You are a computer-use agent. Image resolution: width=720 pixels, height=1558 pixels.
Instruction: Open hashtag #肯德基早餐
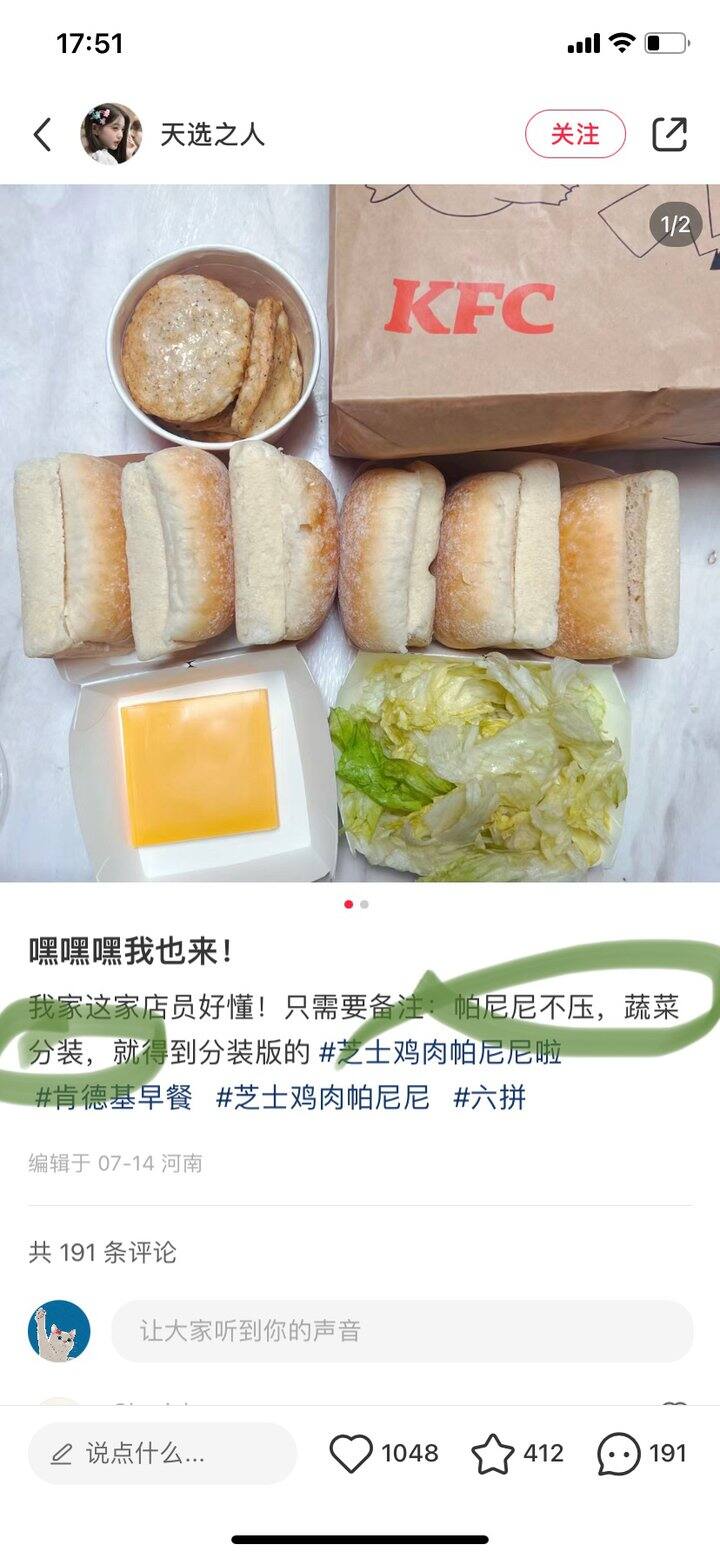pyautogui.click(x=114, y=1098)
